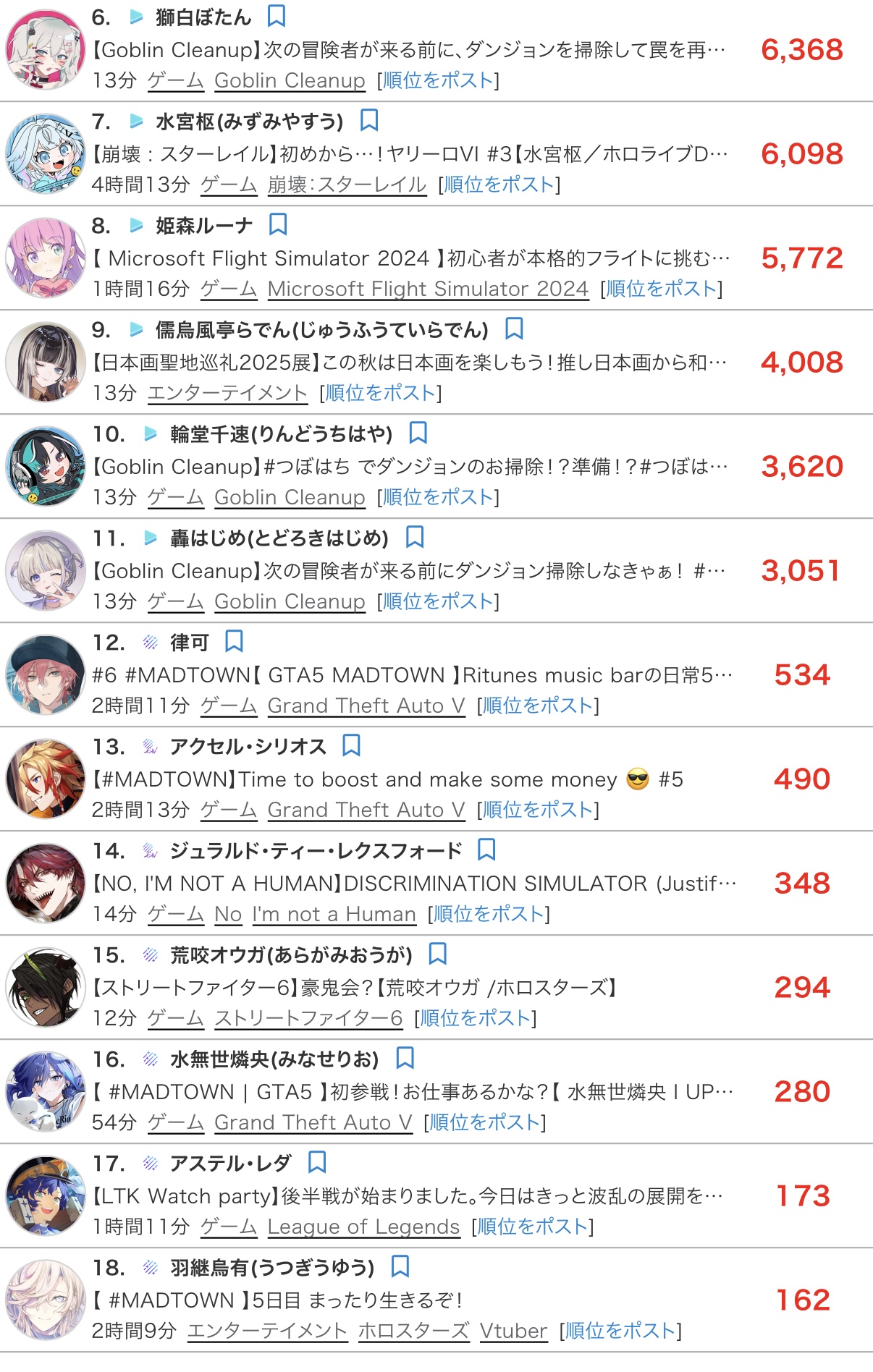Viewport: 873px width, 1372px height.
Task: Open the 崩壊:スターレイル game link
Action: 346,185
